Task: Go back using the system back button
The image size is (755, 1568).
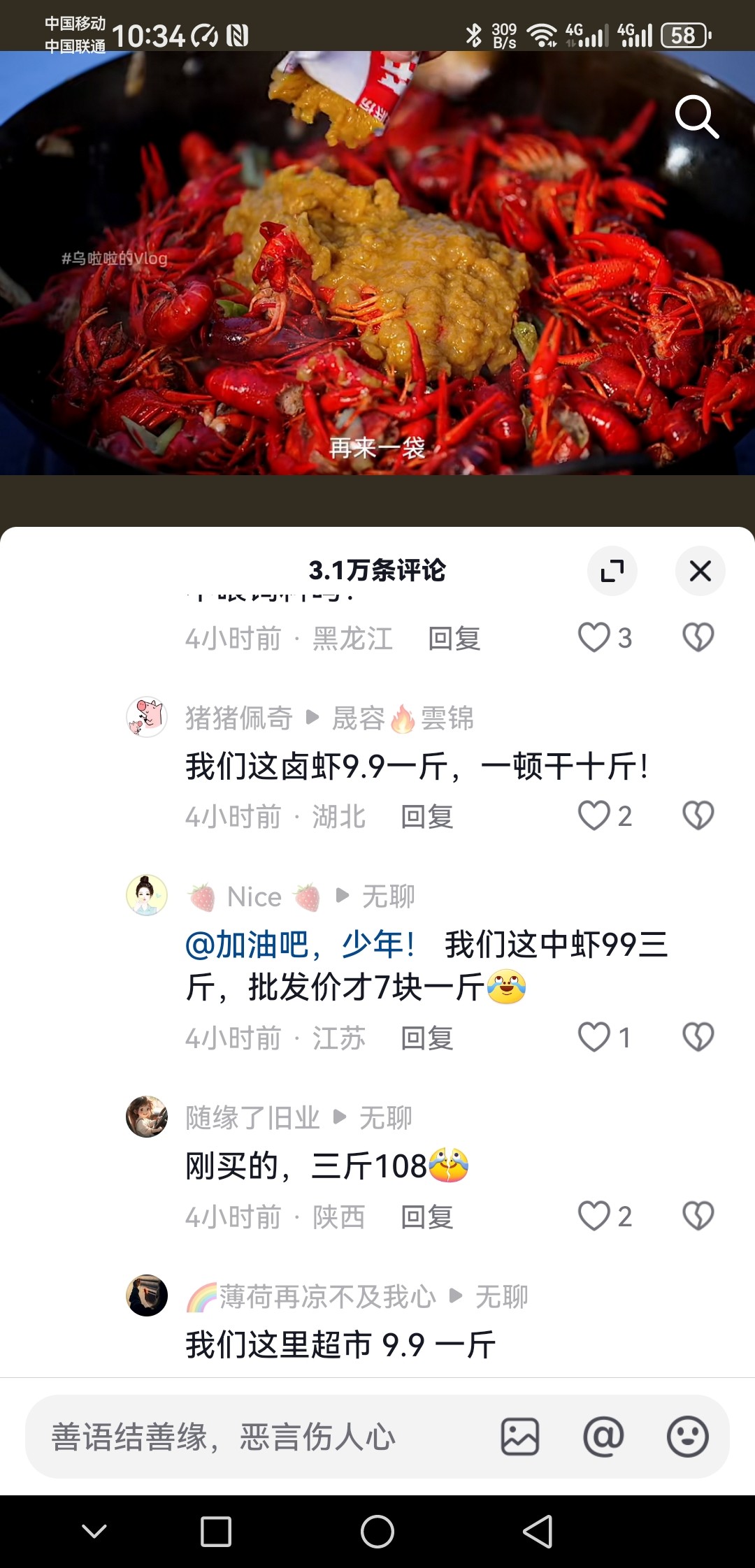Action: click(538, 1532)
